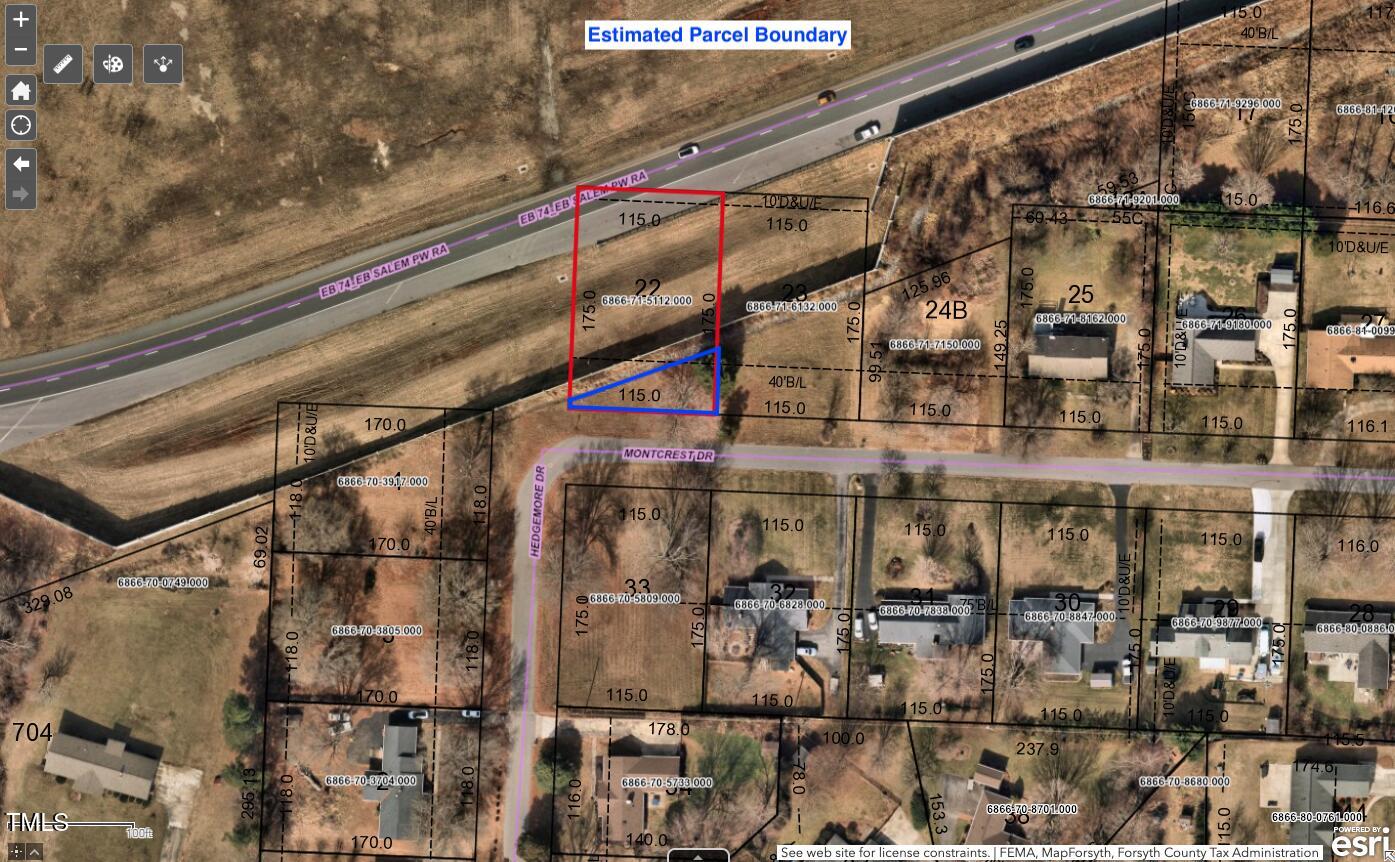Zoom in on the map
Viewport: 1395px width, 862px height.
pyautogui.click(x=21, y=19)
